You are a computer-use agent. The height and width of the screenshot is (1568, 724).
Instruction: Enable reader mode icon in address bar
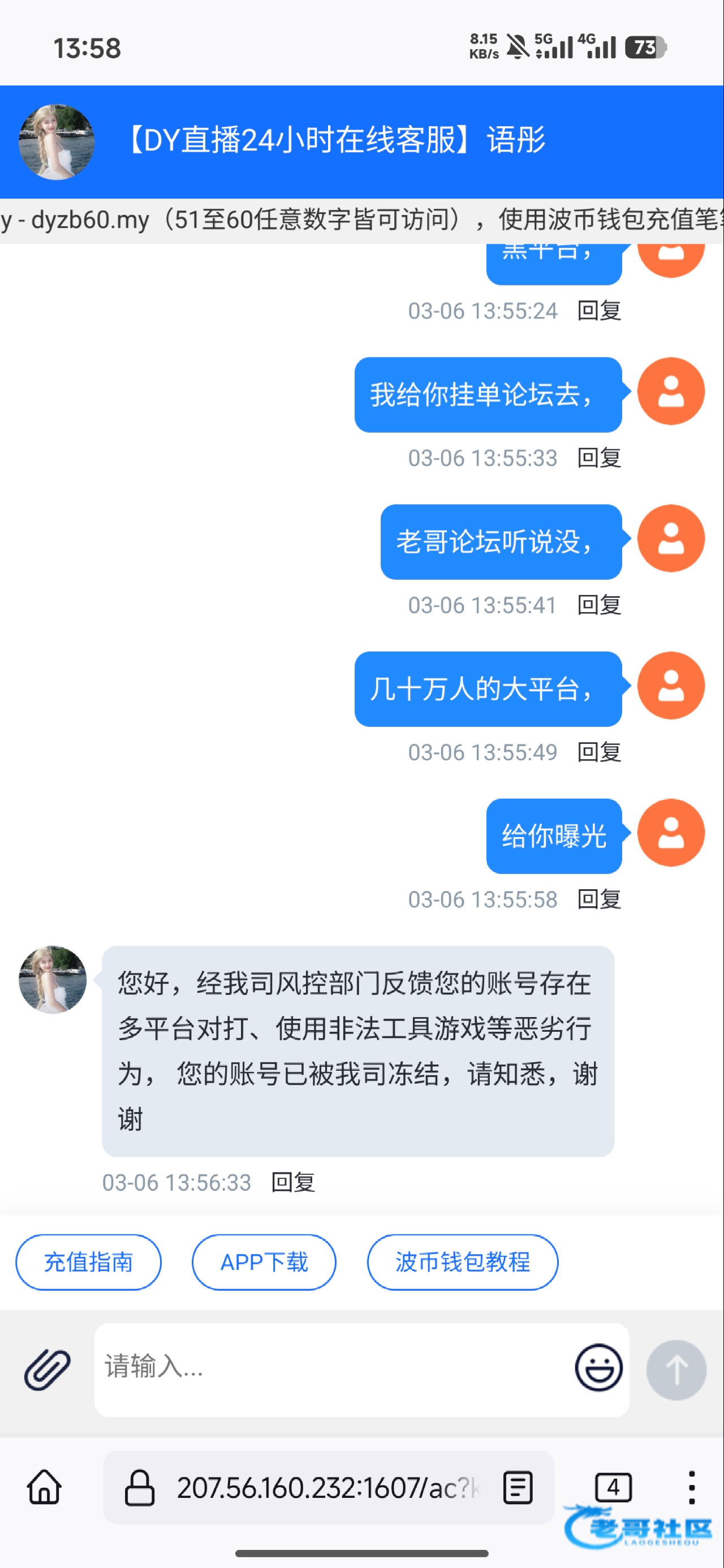coord(518,1488)
